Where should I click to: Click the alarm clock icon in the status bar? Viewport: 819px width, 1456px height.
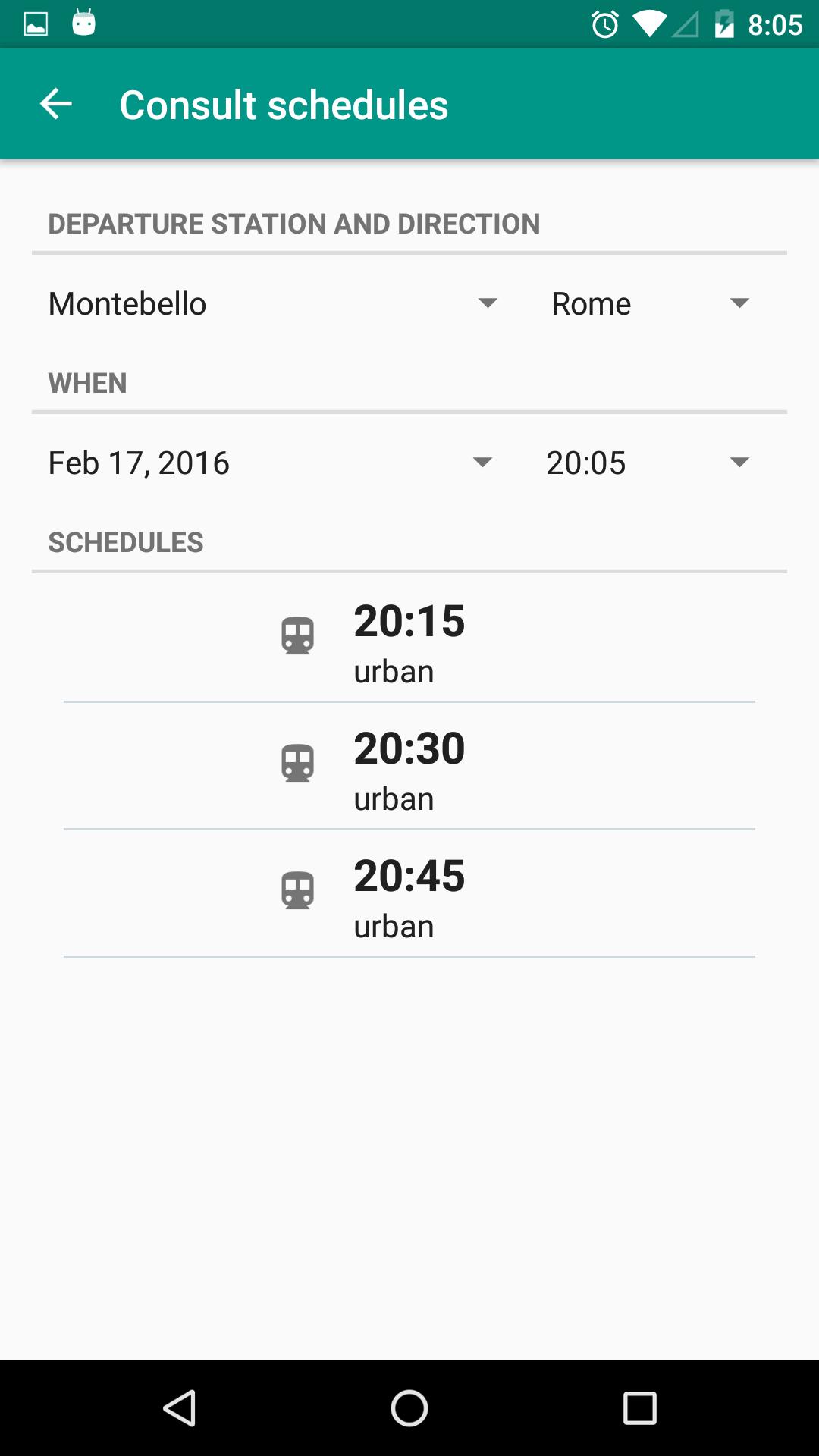point(604,25)
